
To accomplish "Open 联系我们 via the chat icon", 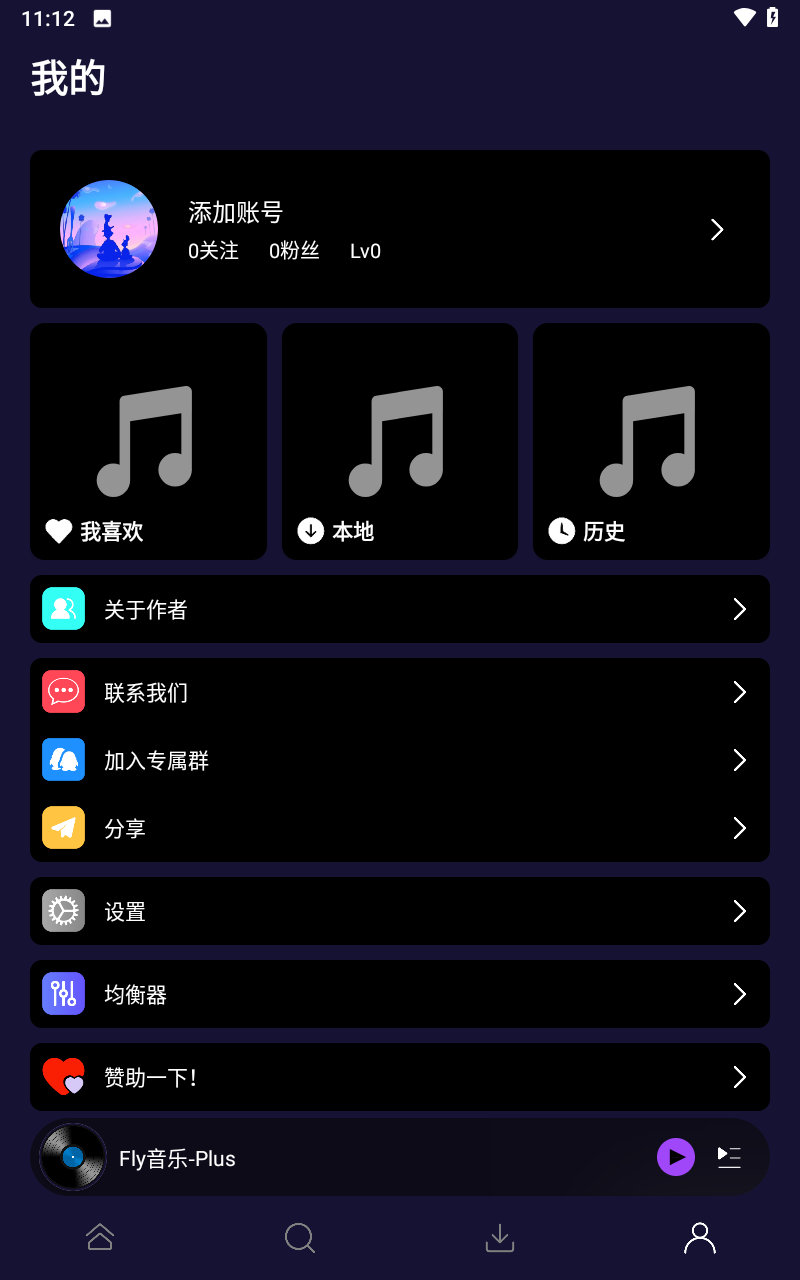I will pos(63,692).
